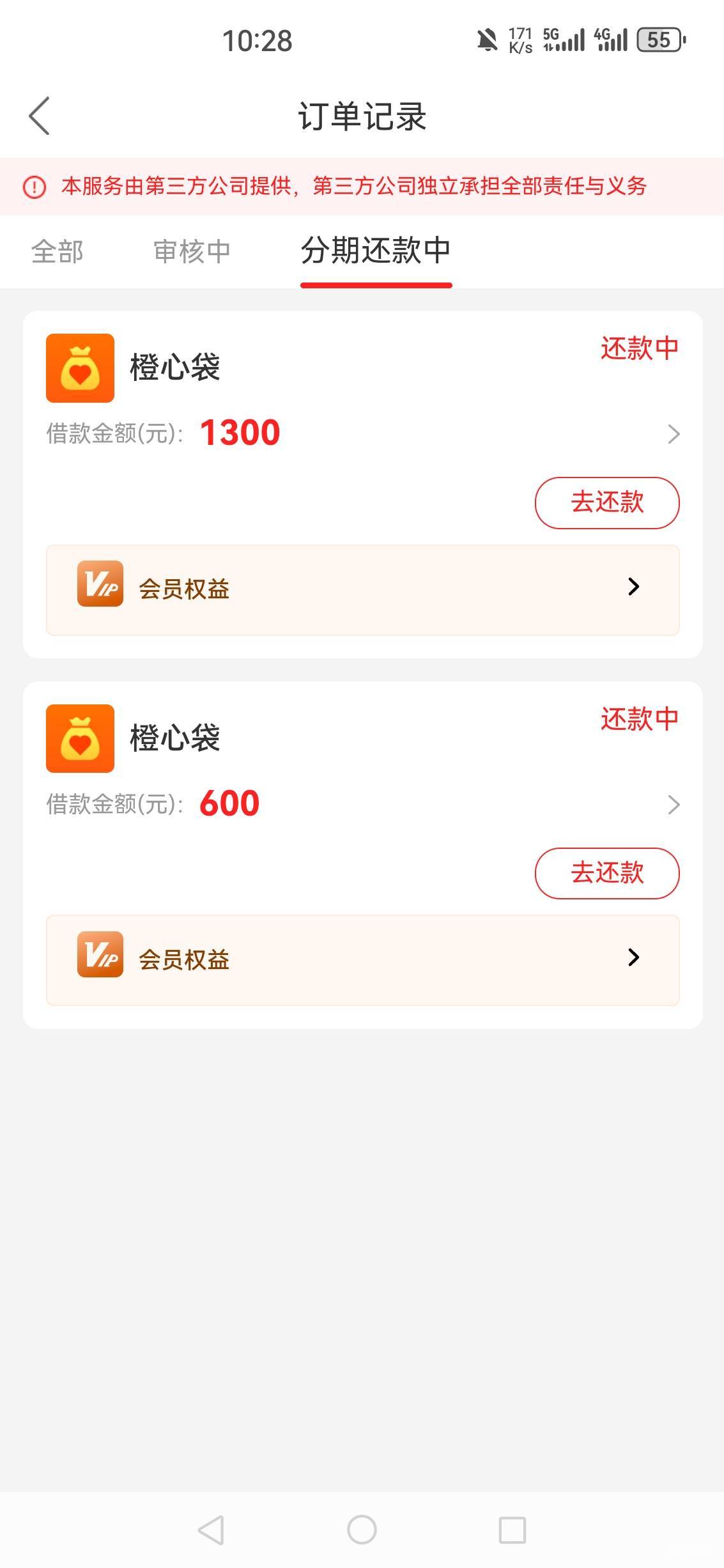Switch to the 审核中 tab

point(192,251)
